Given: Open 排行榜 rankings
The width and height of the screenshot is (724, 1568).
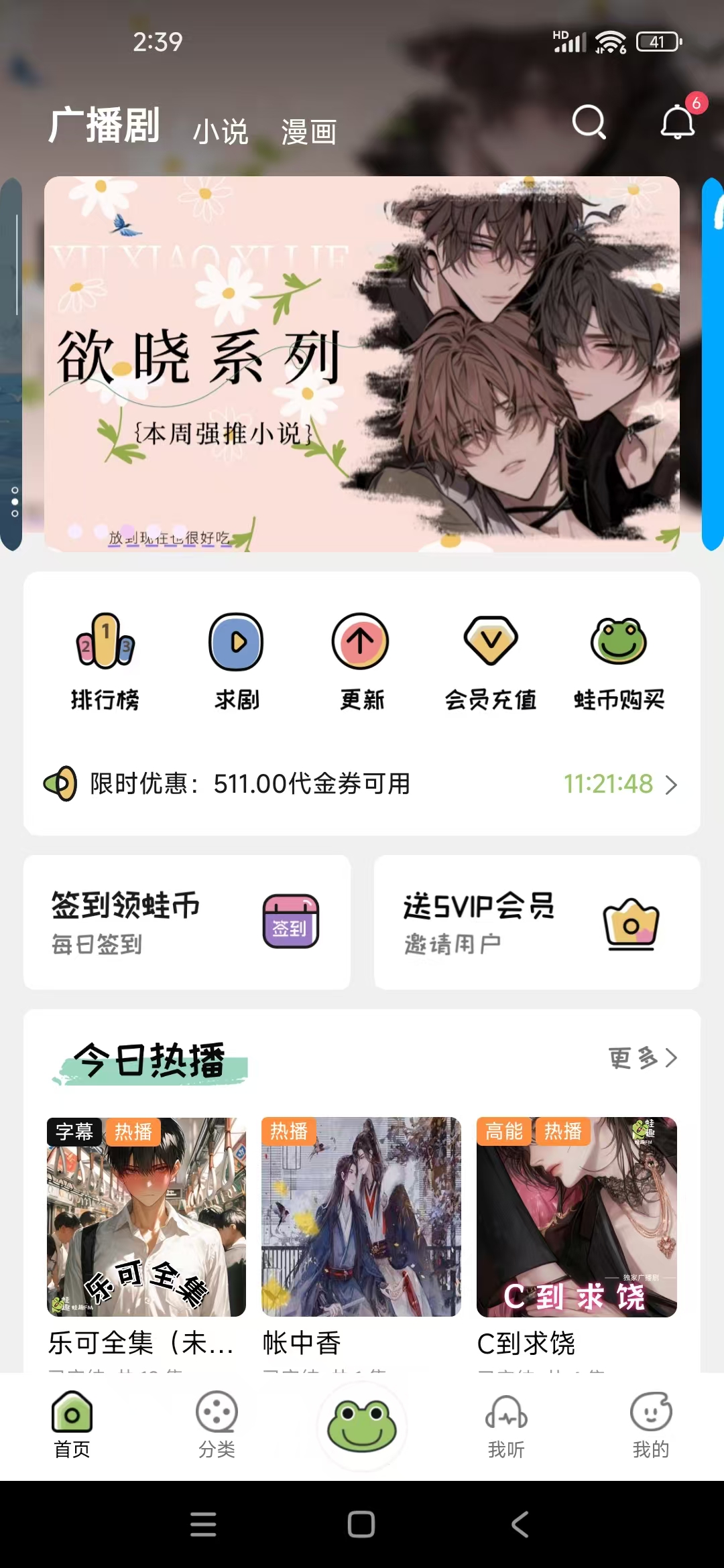Looking at the screenshot, I should (x=105, y=661).
